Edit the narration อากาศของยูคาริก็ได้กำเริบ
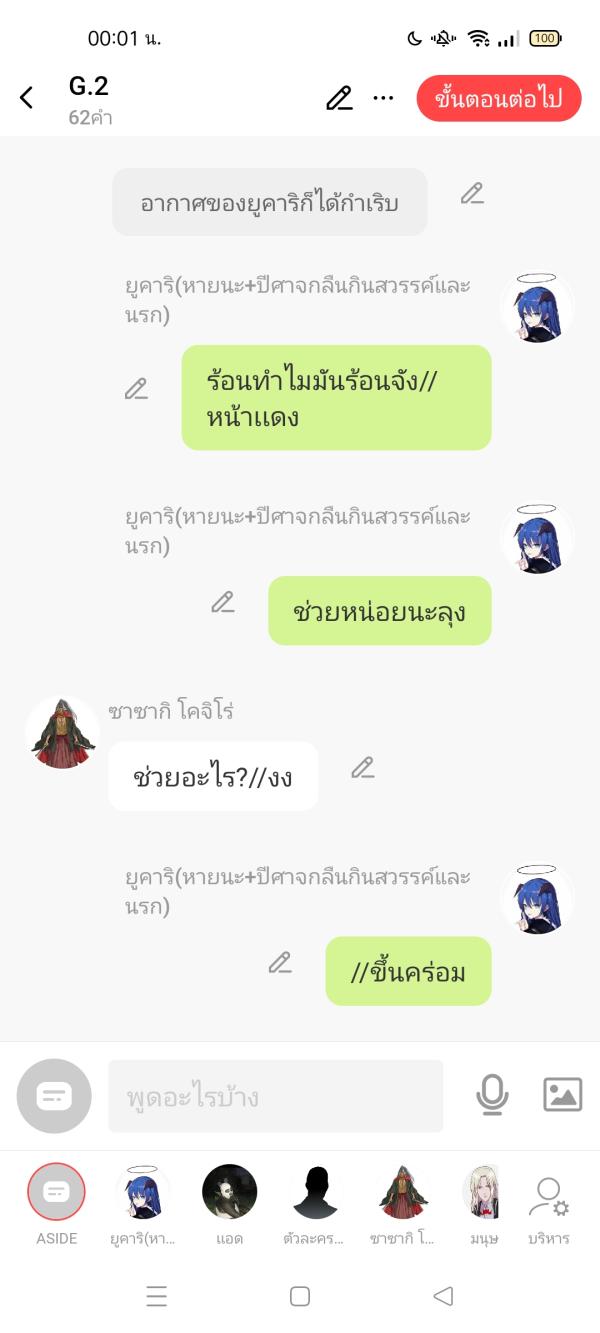Screen dimensions: 600x1333 [x=472, y=194]
